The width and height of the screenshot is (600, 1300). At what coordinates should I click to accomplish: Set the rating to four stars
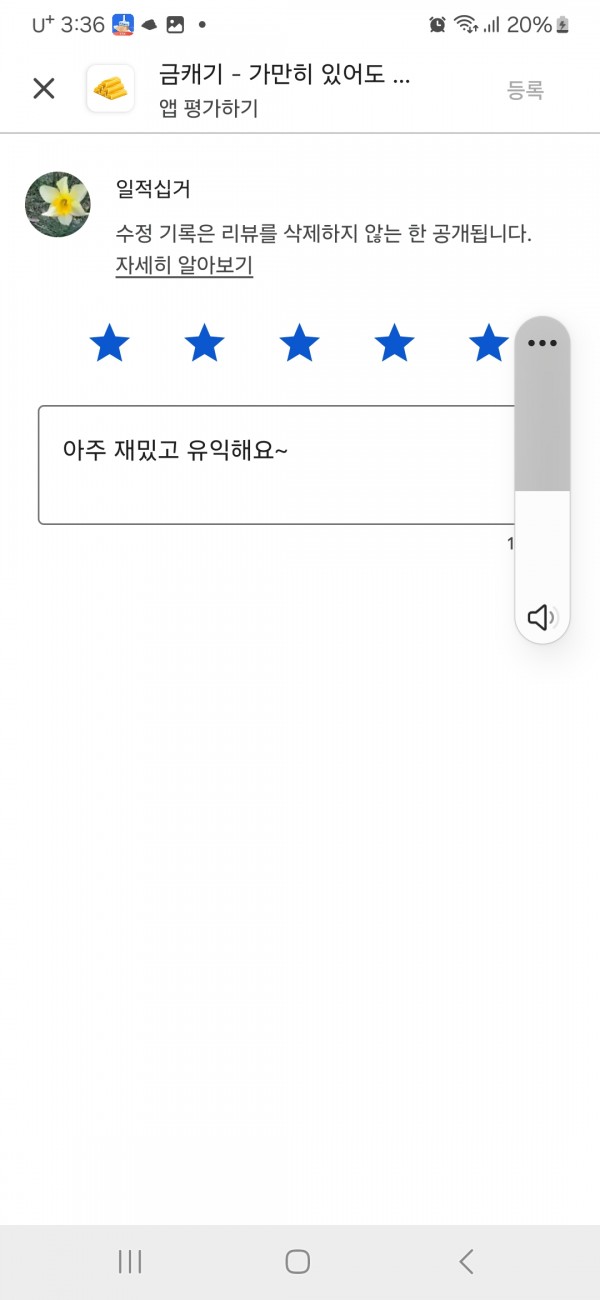point(394,343)
